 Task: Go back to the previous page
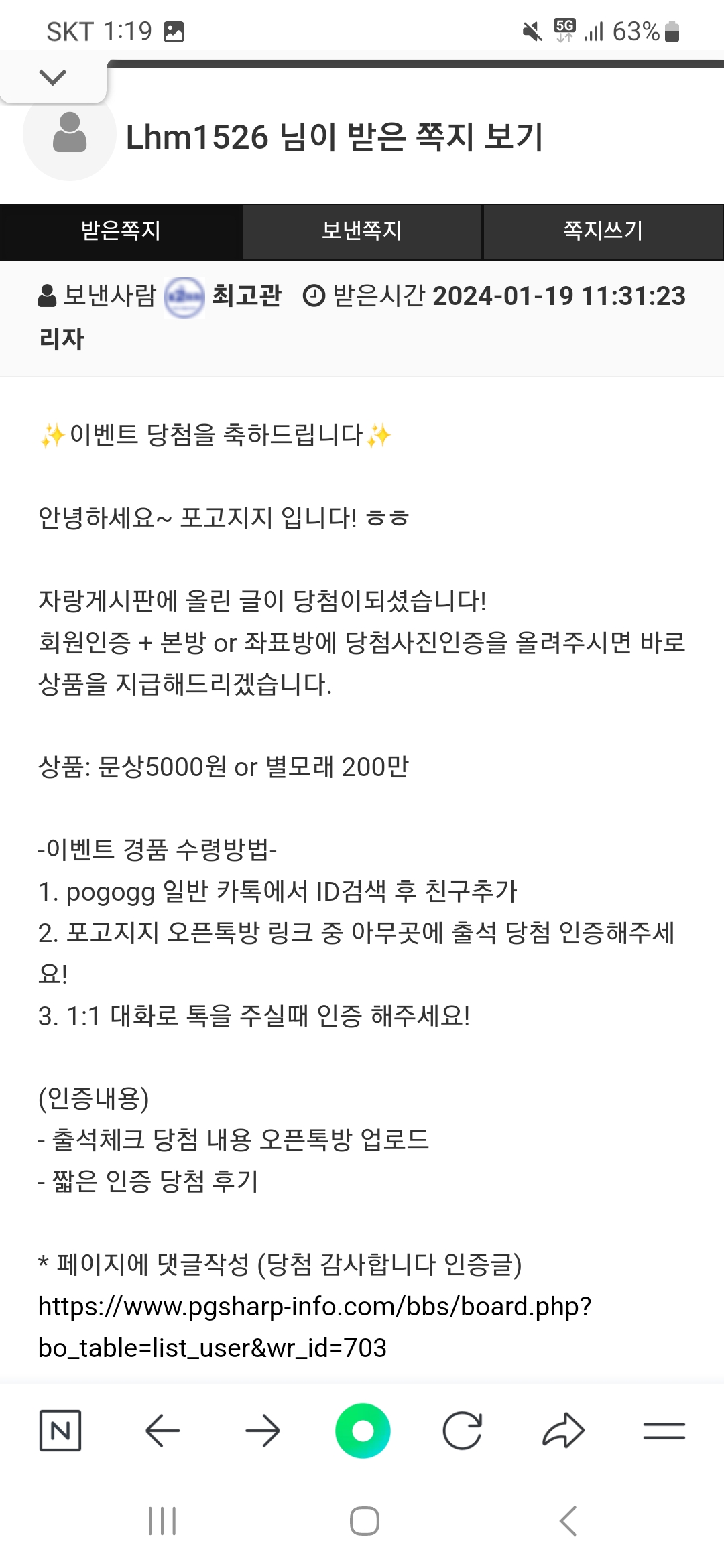[162, 1431]
